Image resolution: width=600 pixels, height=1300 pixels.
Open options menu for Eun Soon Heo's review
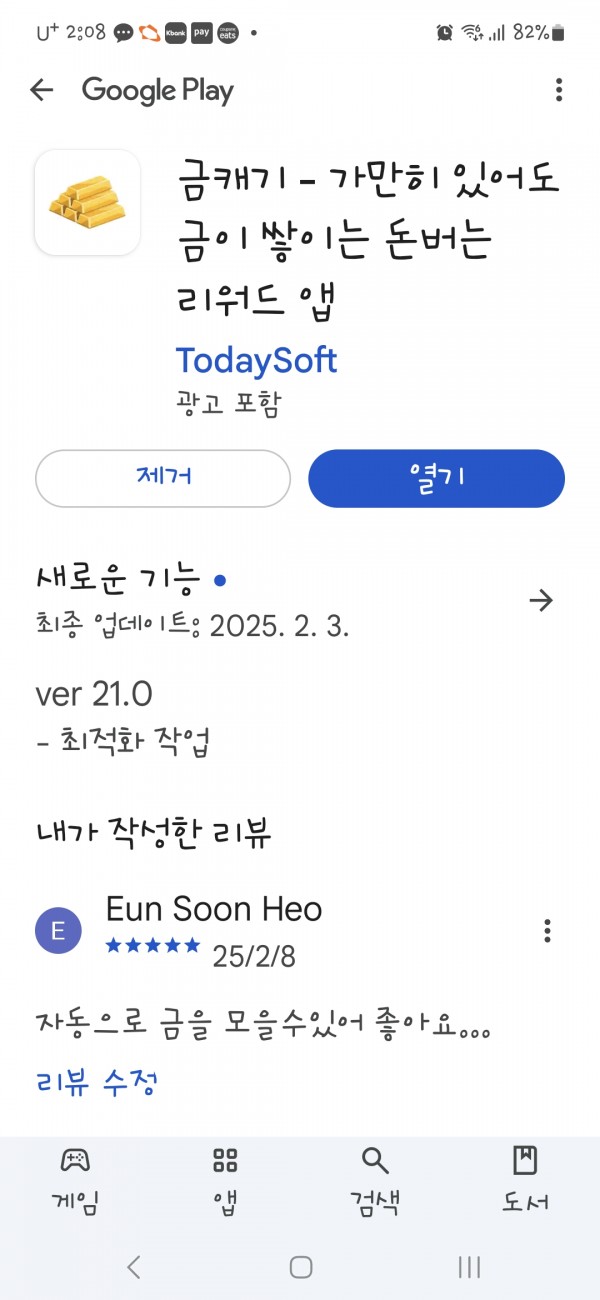click(547, 930)
